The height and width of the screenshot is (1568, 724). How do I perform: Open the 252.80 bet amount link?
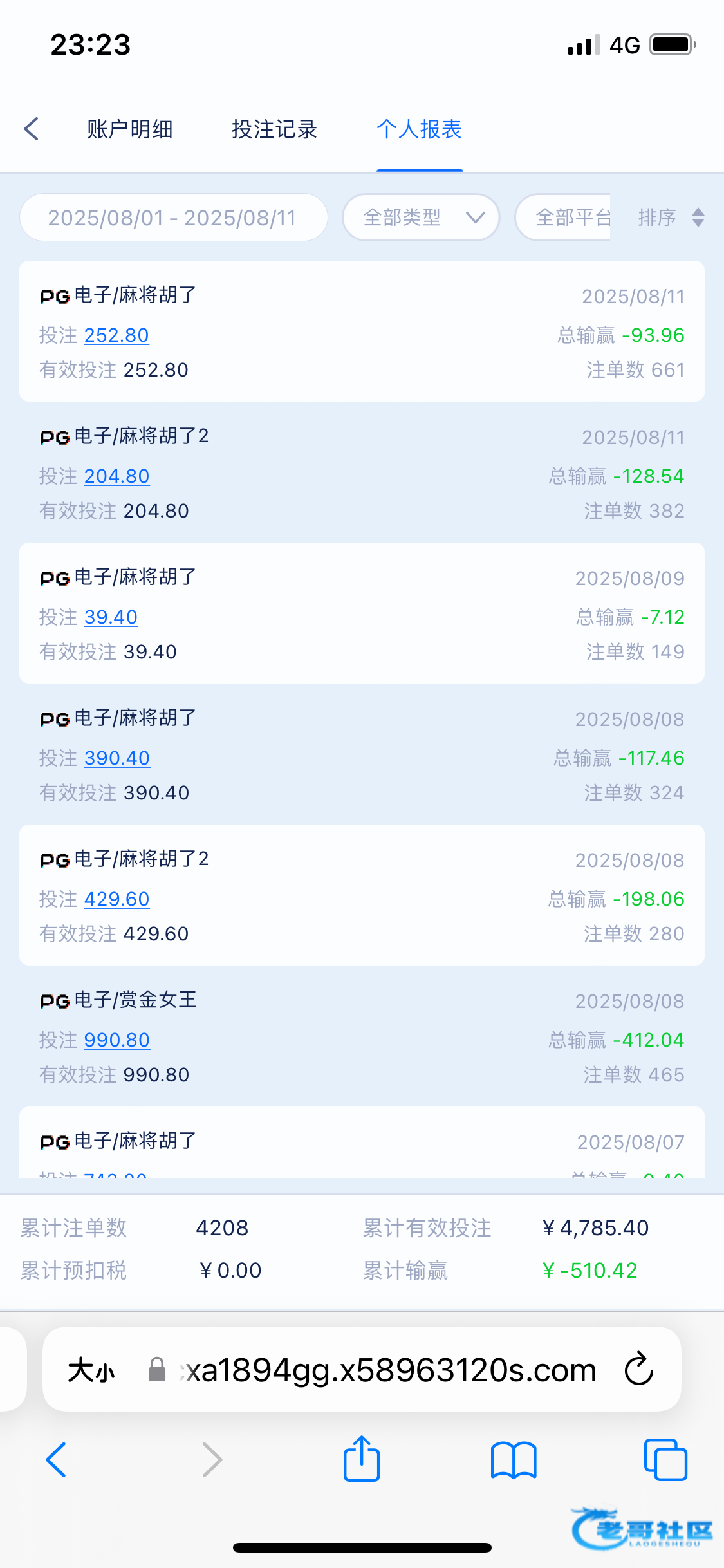click(x=116, y=335)
